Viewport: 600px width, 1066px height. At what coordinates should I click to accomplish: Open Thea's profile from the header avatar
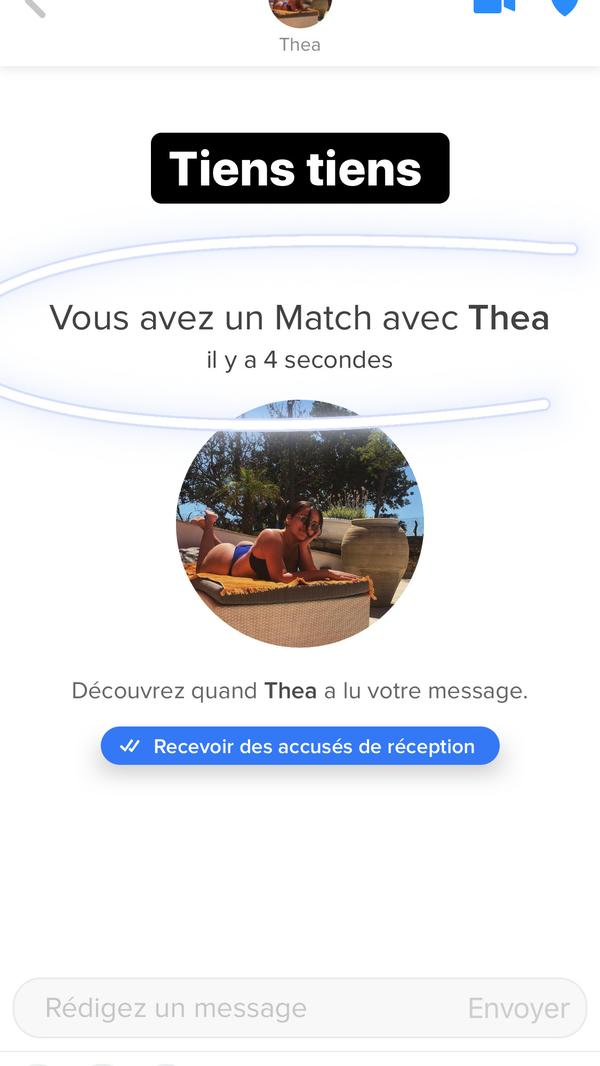300,12
